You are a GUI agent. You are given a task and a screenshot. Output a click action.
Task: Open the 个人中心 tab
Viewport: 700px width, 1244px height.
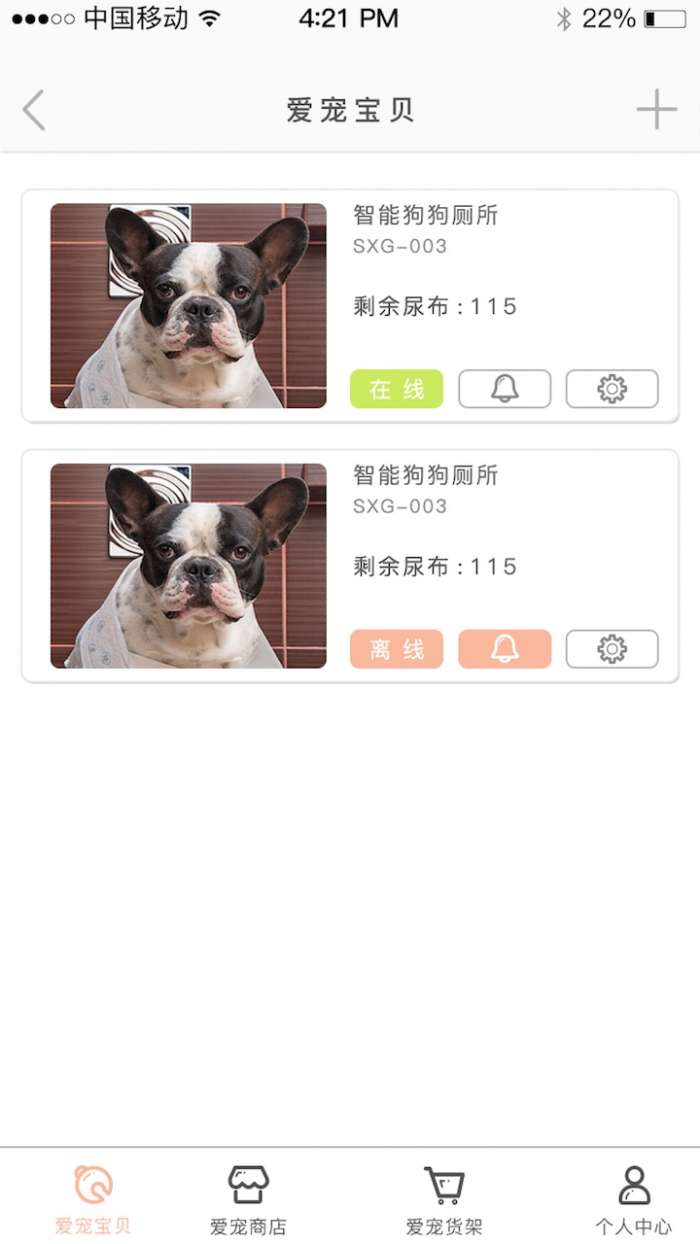point(634,1199)
